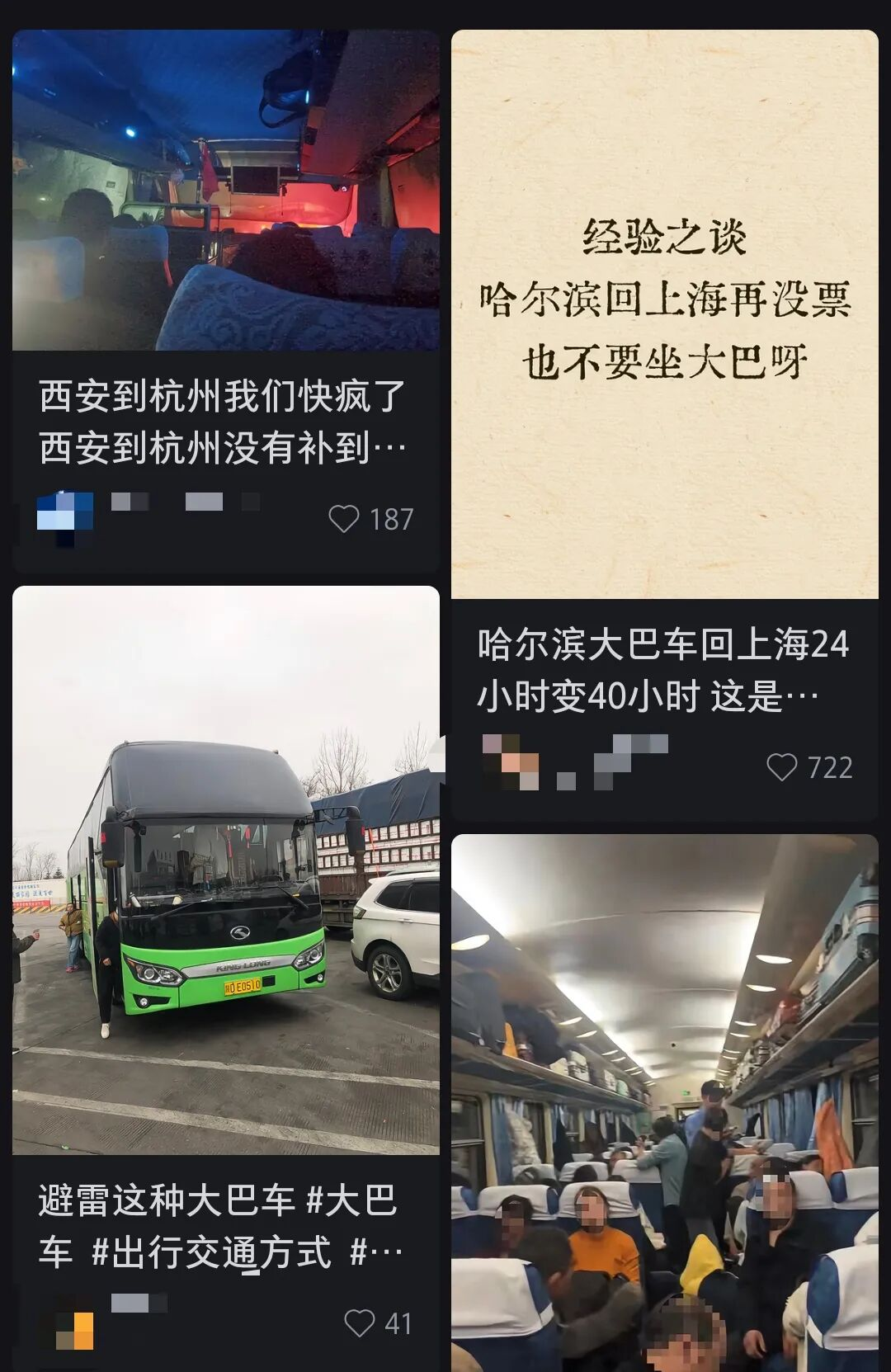Open the 西安到杭州 bus trip post
Viewport: 891px width, 1372px height.
[225, 191]
